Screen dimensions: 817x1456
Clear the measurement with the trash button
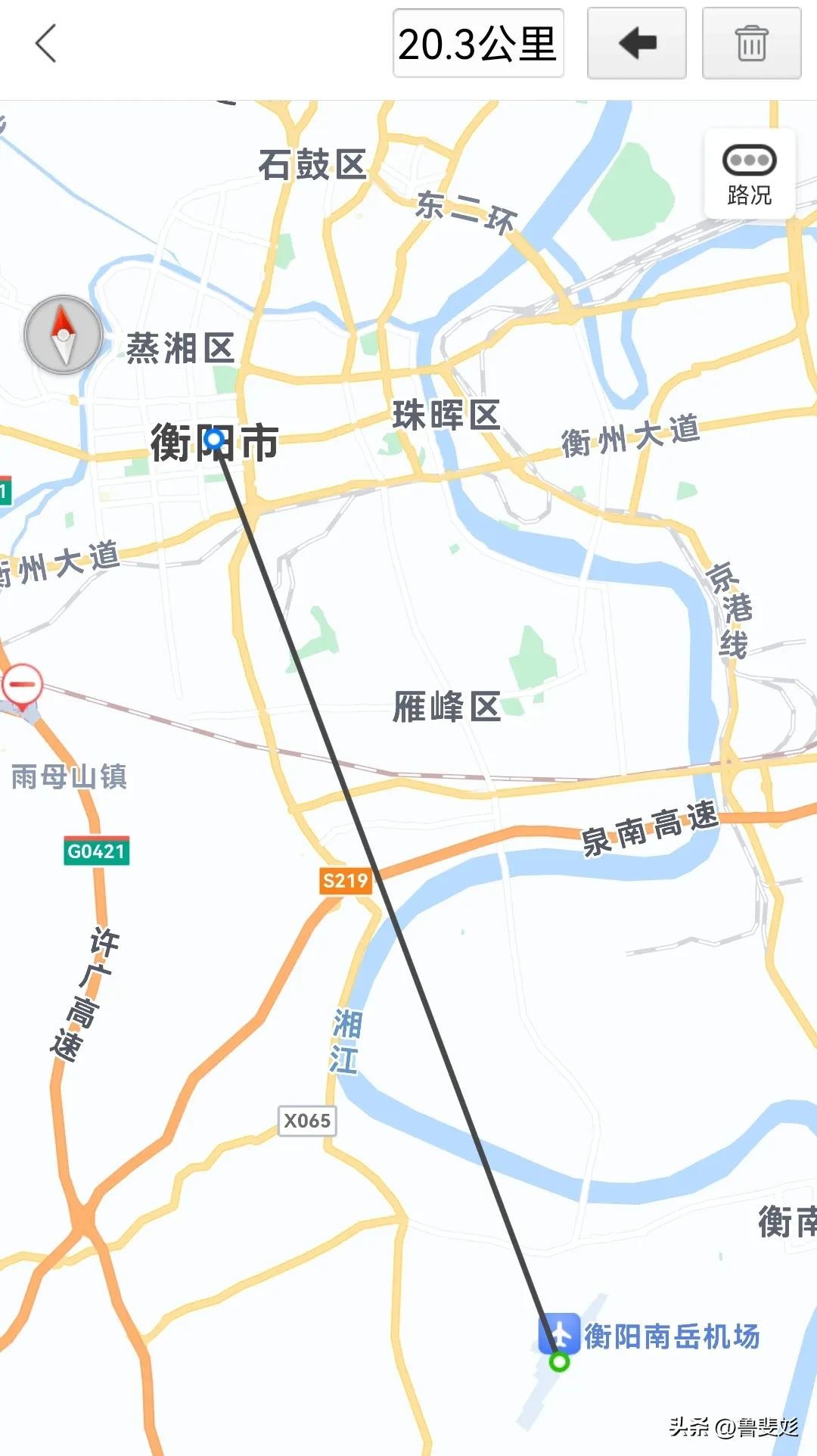[750, 43]
